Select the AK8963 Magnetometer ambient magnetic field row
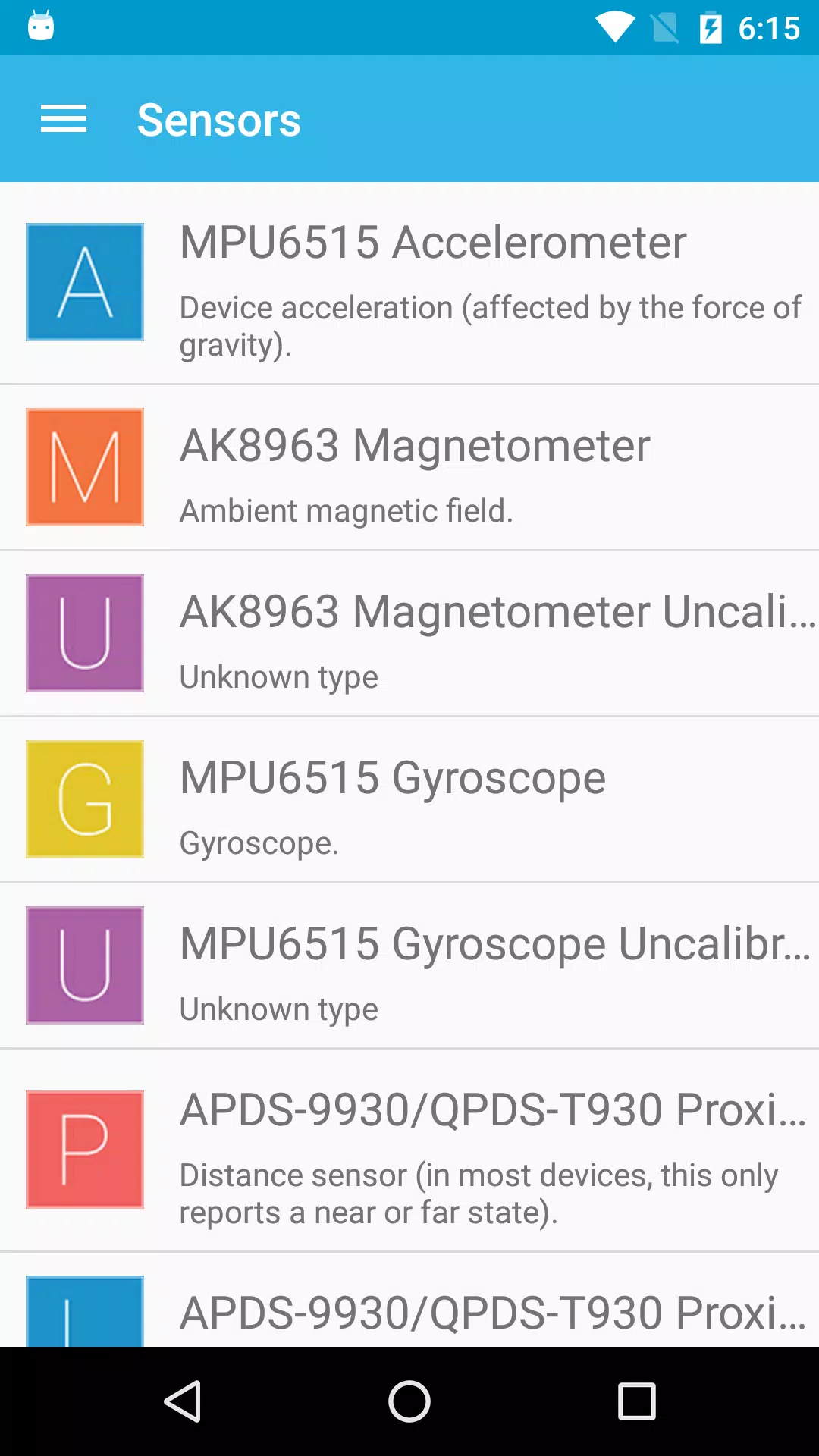Viewport: 819px width, 1456px height. (409, 468)
